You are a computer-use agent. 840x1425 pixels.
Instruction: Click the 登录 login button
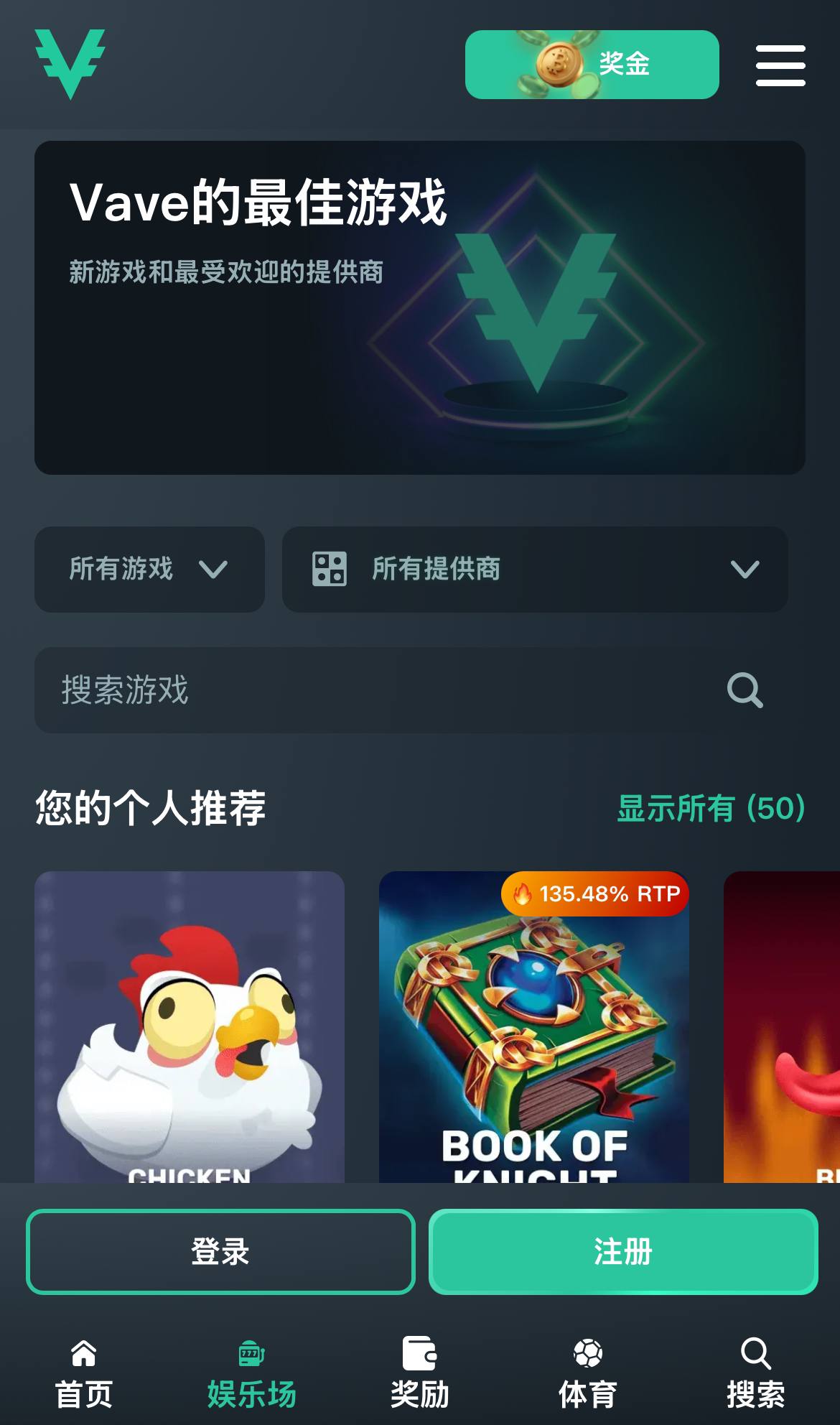pyautogui.click(x=220, y=1253)
